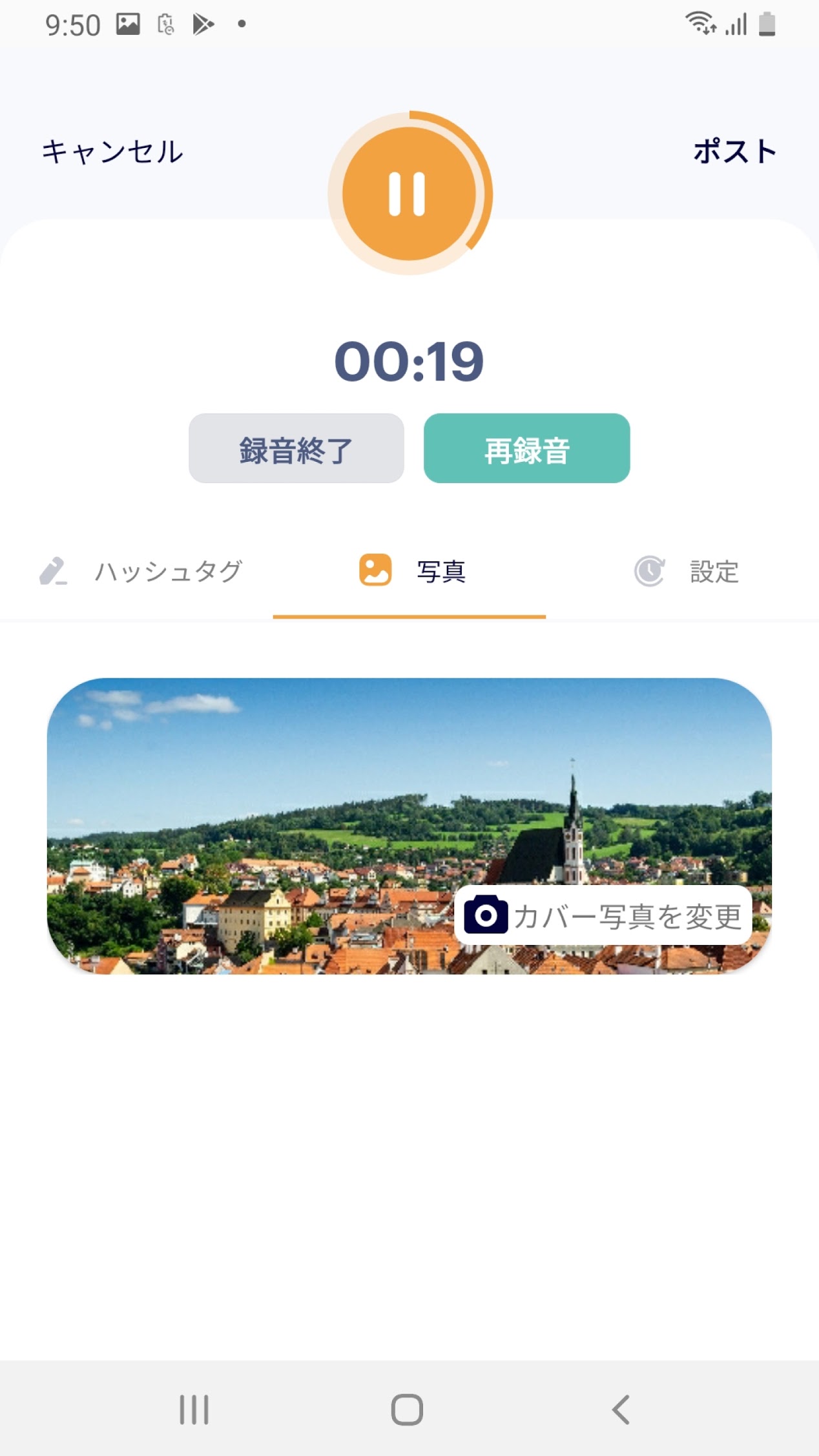Finish recording with 録音終了
The width and height of the screenshot is (819, 1456).
[x=296, y=448]
